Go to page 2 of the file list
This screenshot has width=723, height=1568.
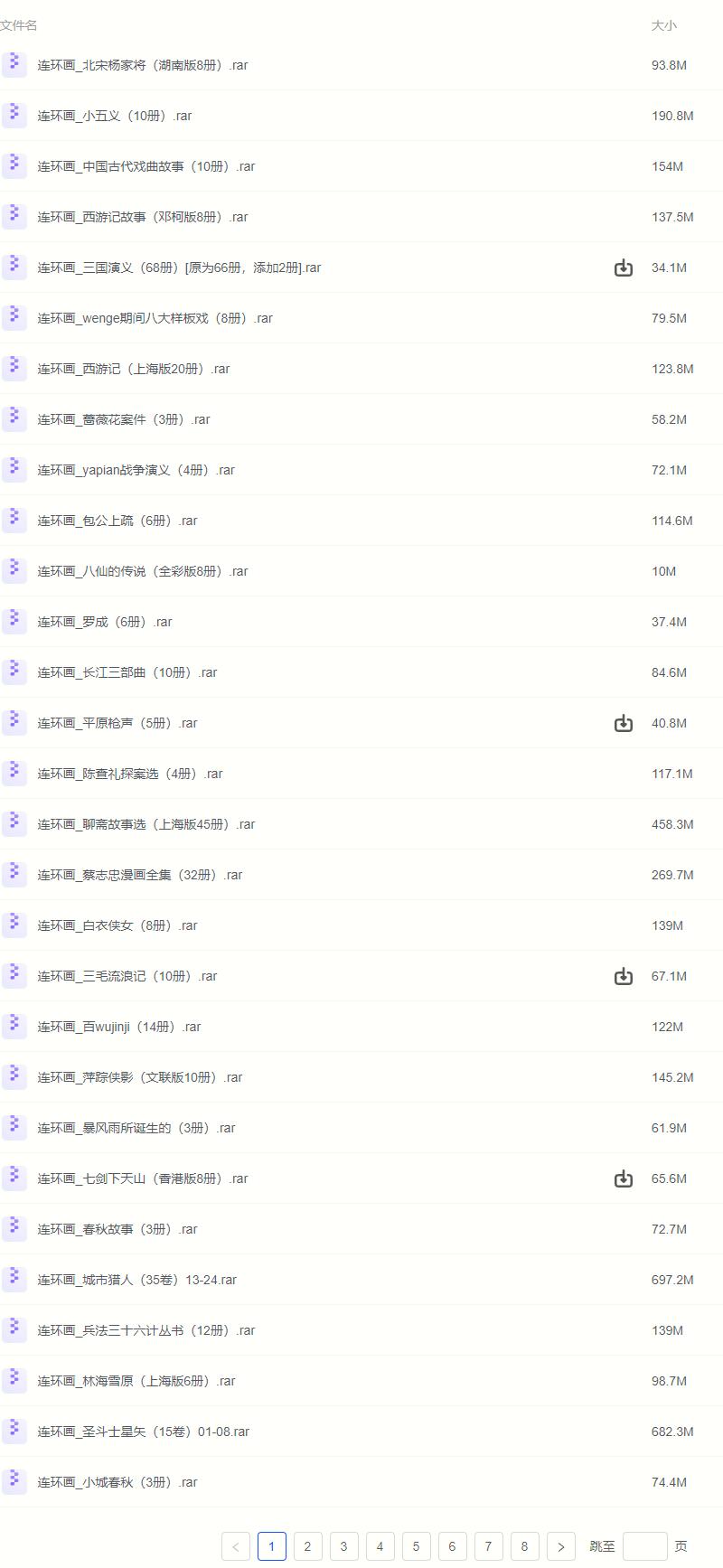[307, 1546]
